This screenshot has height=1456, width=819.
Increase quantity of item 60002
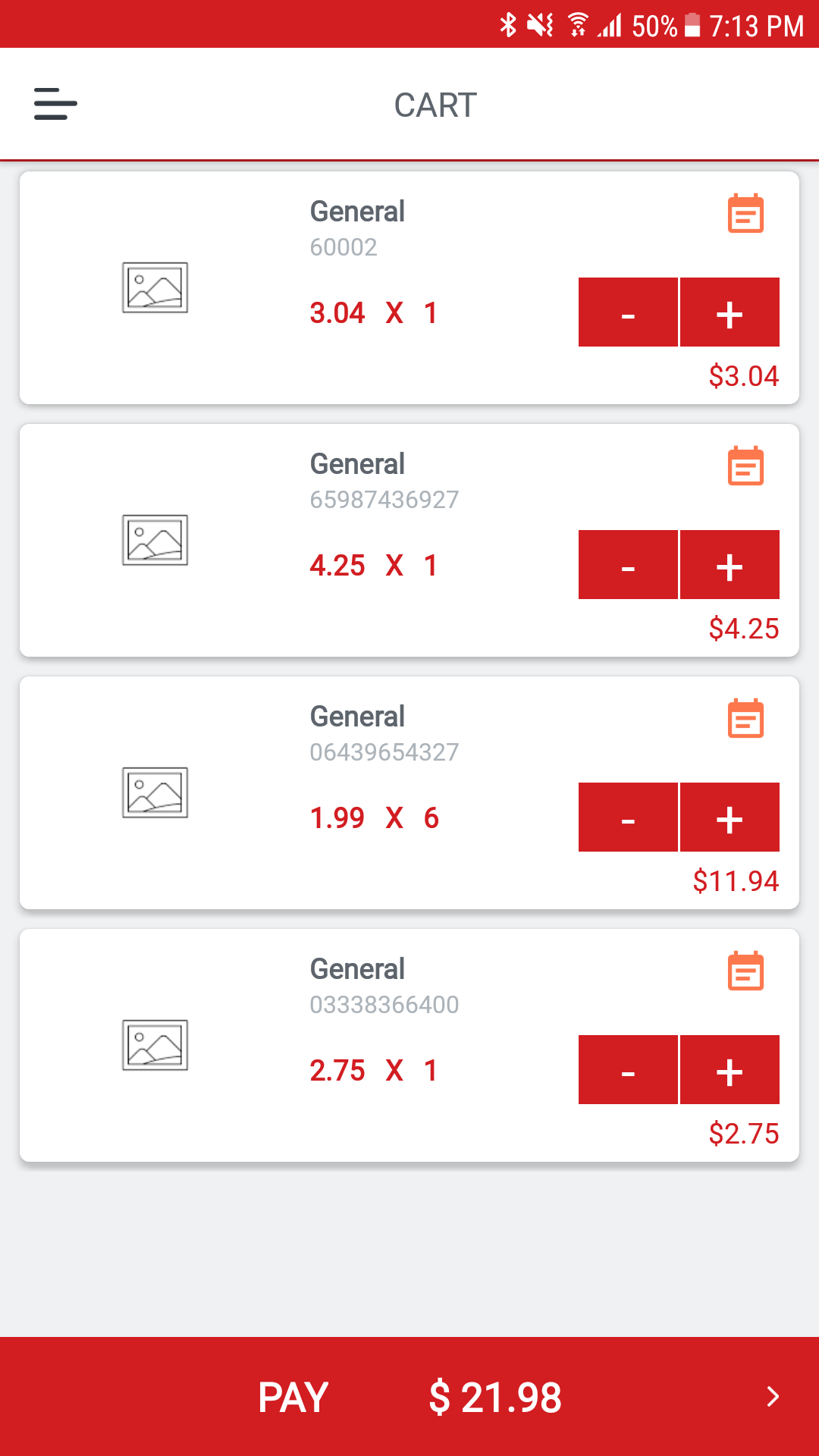click(x=730, y=312)
